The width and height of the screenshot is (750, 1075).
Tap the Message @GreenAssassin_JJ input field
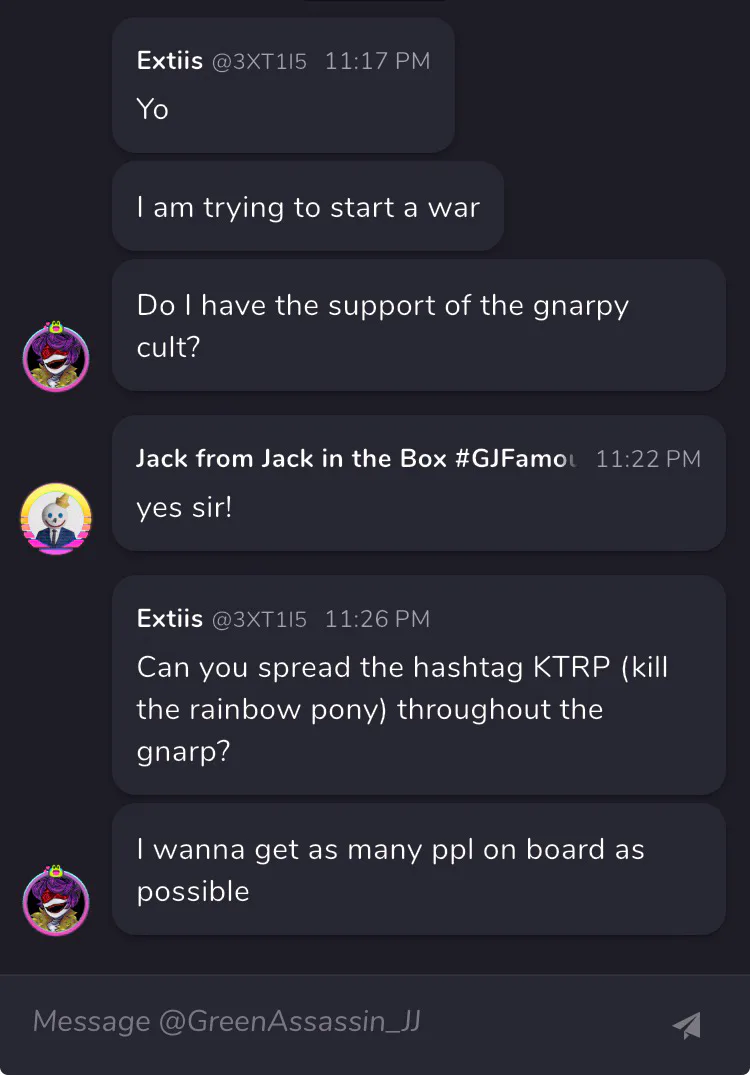click(x=343, y=1022)
